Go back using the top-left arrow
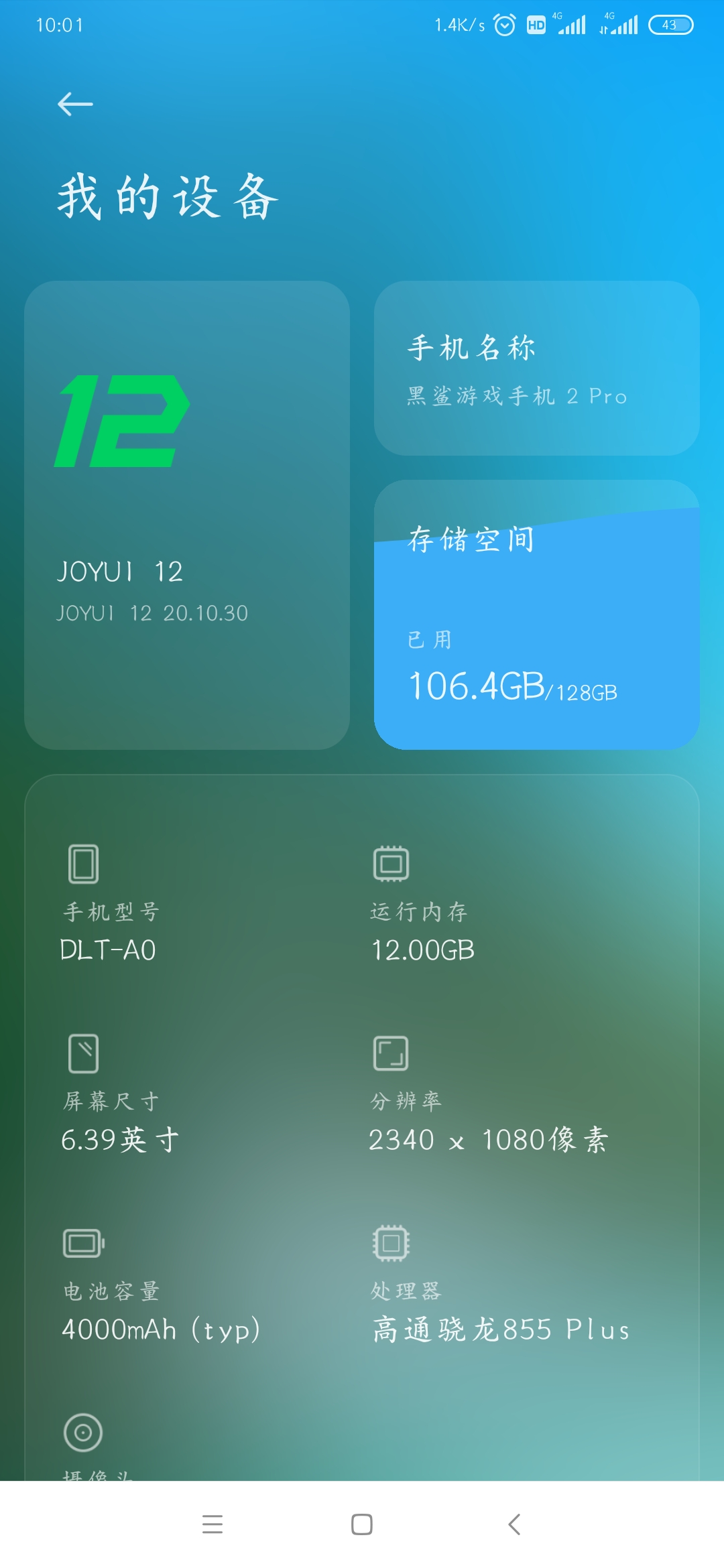This screenshot has width=724, height=1568. pyautogui.click(x=75, y=104)
